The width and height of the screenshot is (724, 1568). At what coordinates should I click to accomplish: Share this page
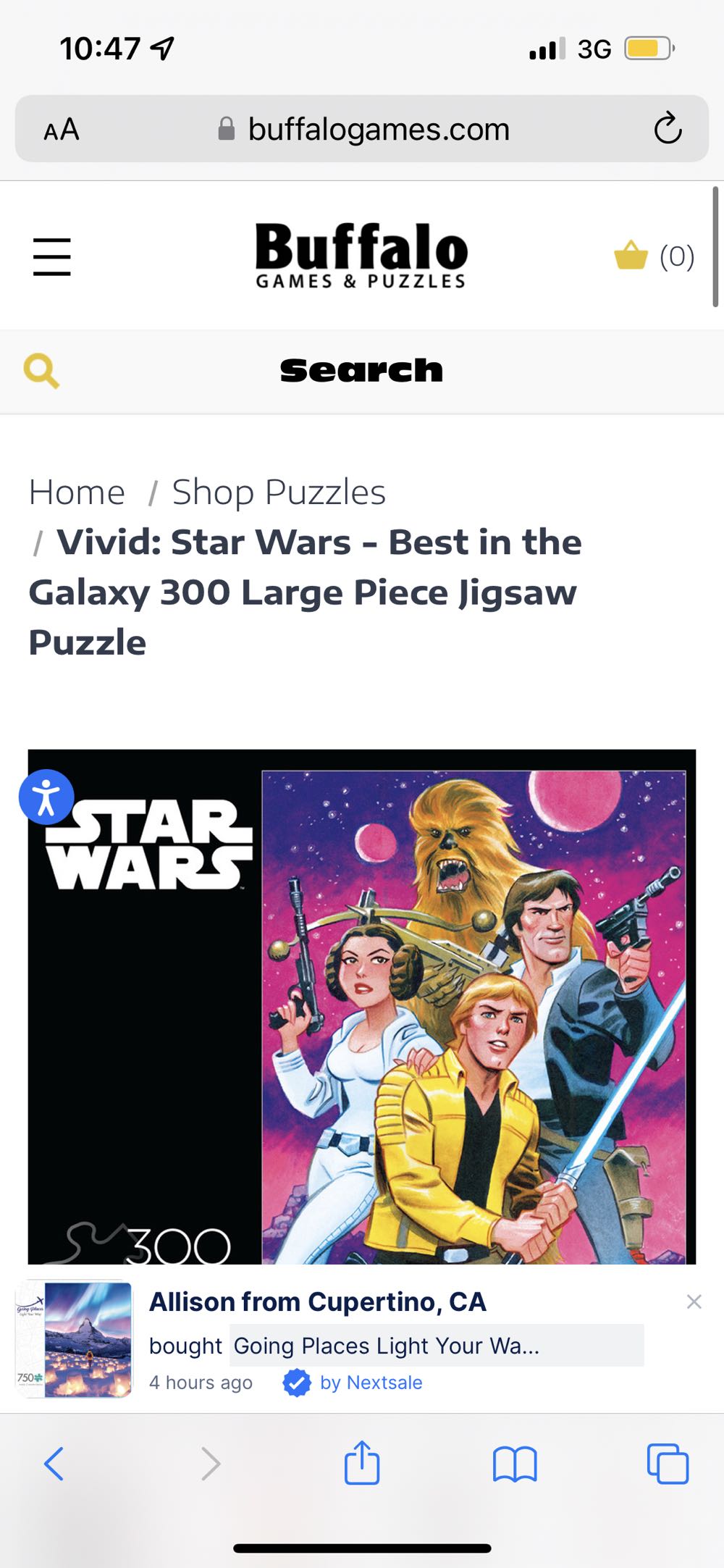pyautogui.click(x=361, y=1462)
